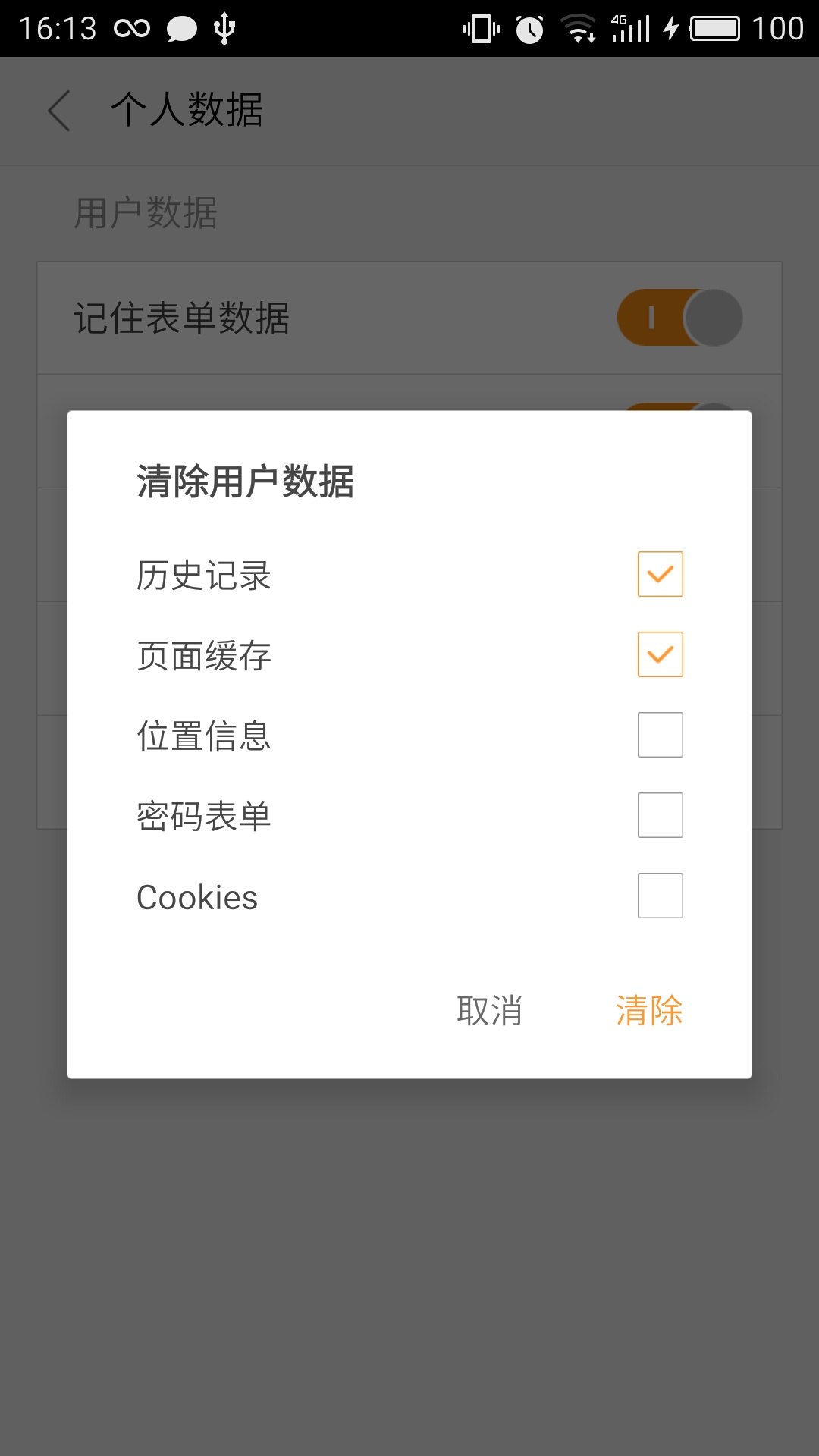Check the 密码表单 checkbox

660,814
